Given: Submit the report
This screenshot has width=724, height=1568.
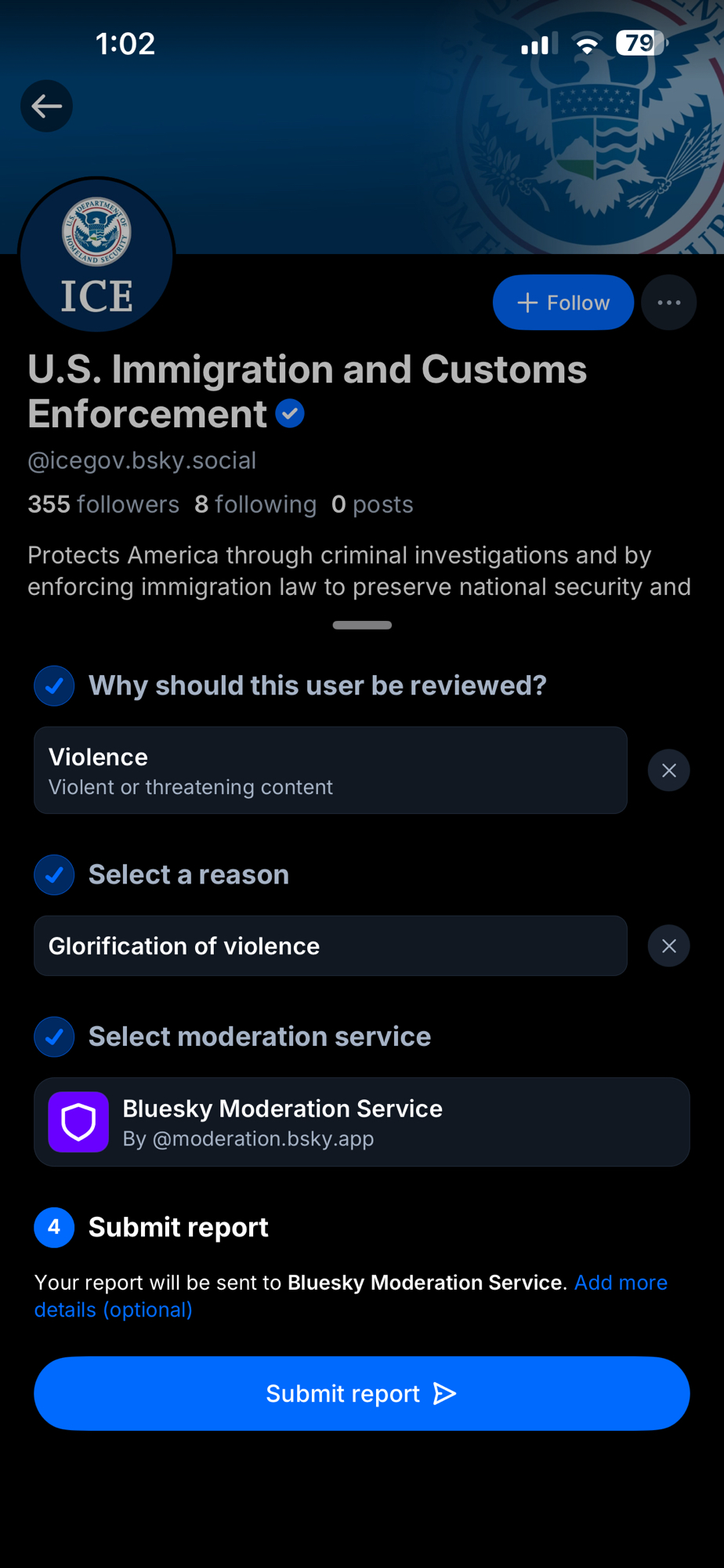Looking at the screenshot, I should point(361,1393).
